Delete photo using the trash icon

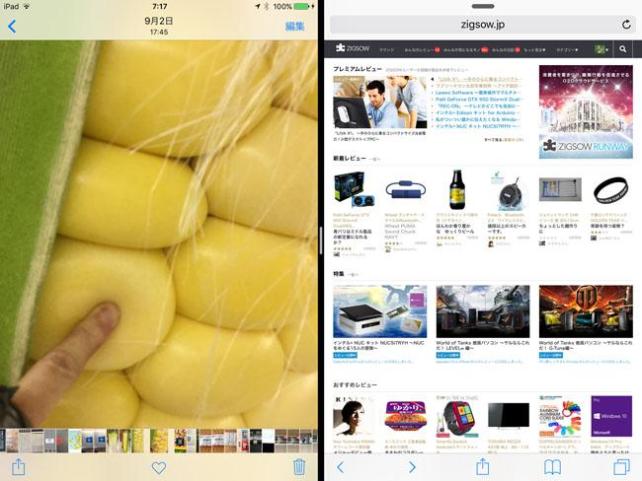tap(299, 466)
